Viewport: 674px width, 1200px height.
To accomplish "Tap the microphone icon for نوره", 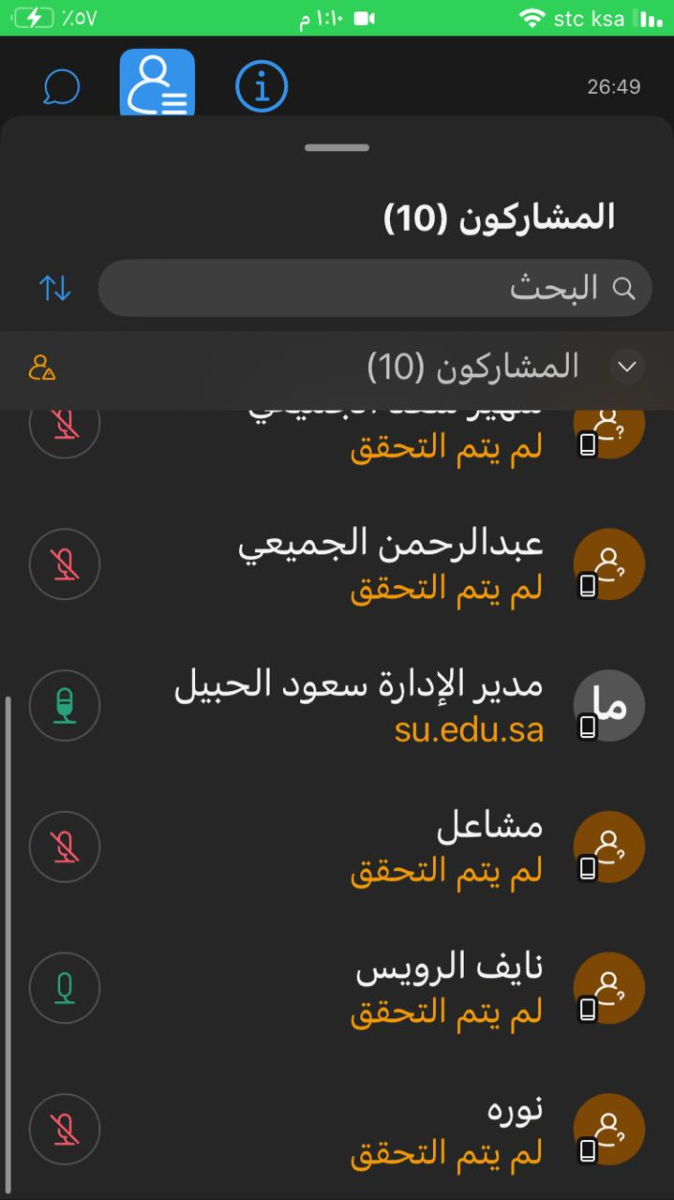I will click(x=65, y=1129).
